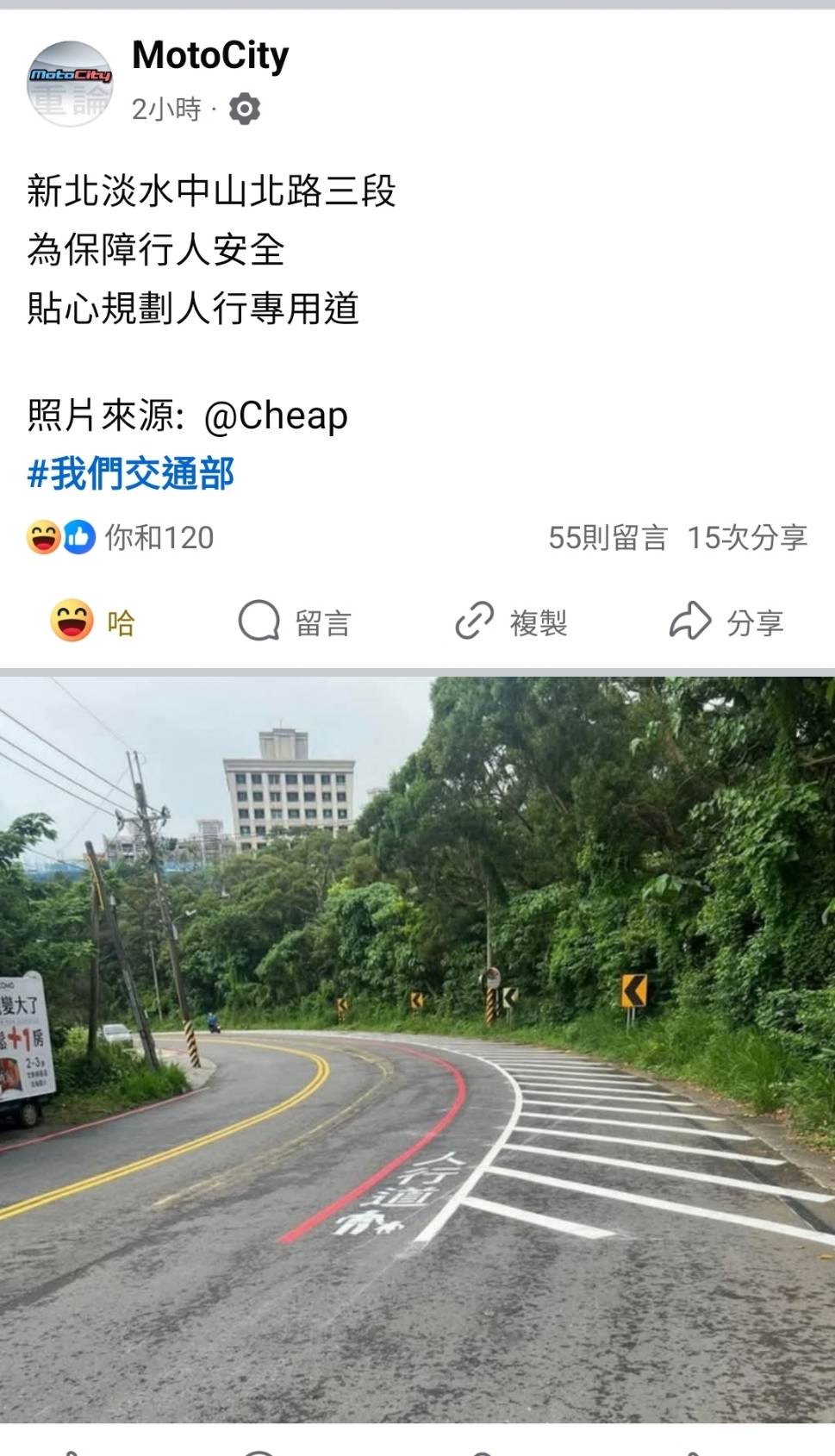Open the road photo in the post
This screenshot has height=1456, width=835.
[417, 1049]
